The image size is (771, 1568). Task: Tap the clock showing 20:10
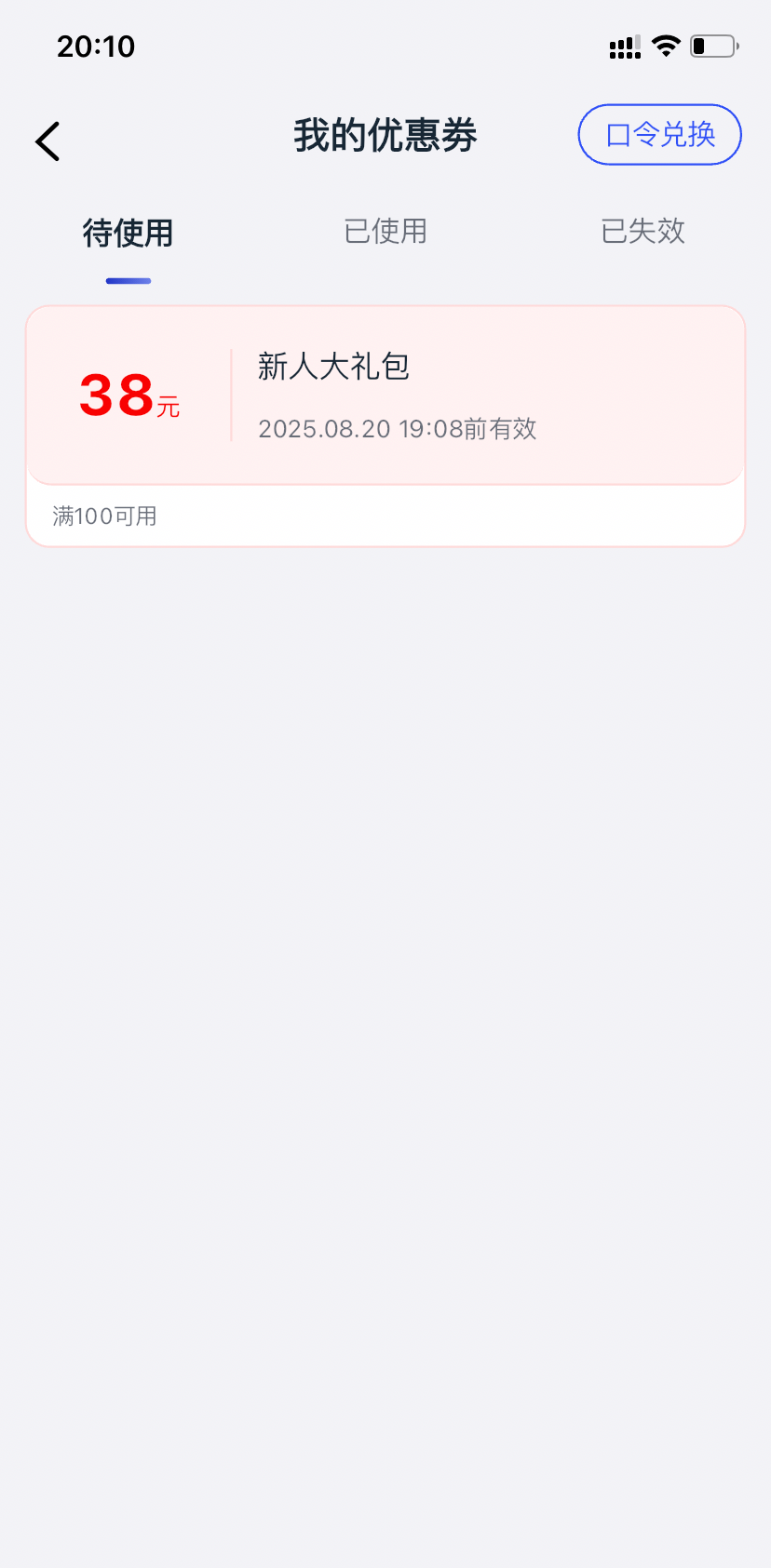click(96, 46)
